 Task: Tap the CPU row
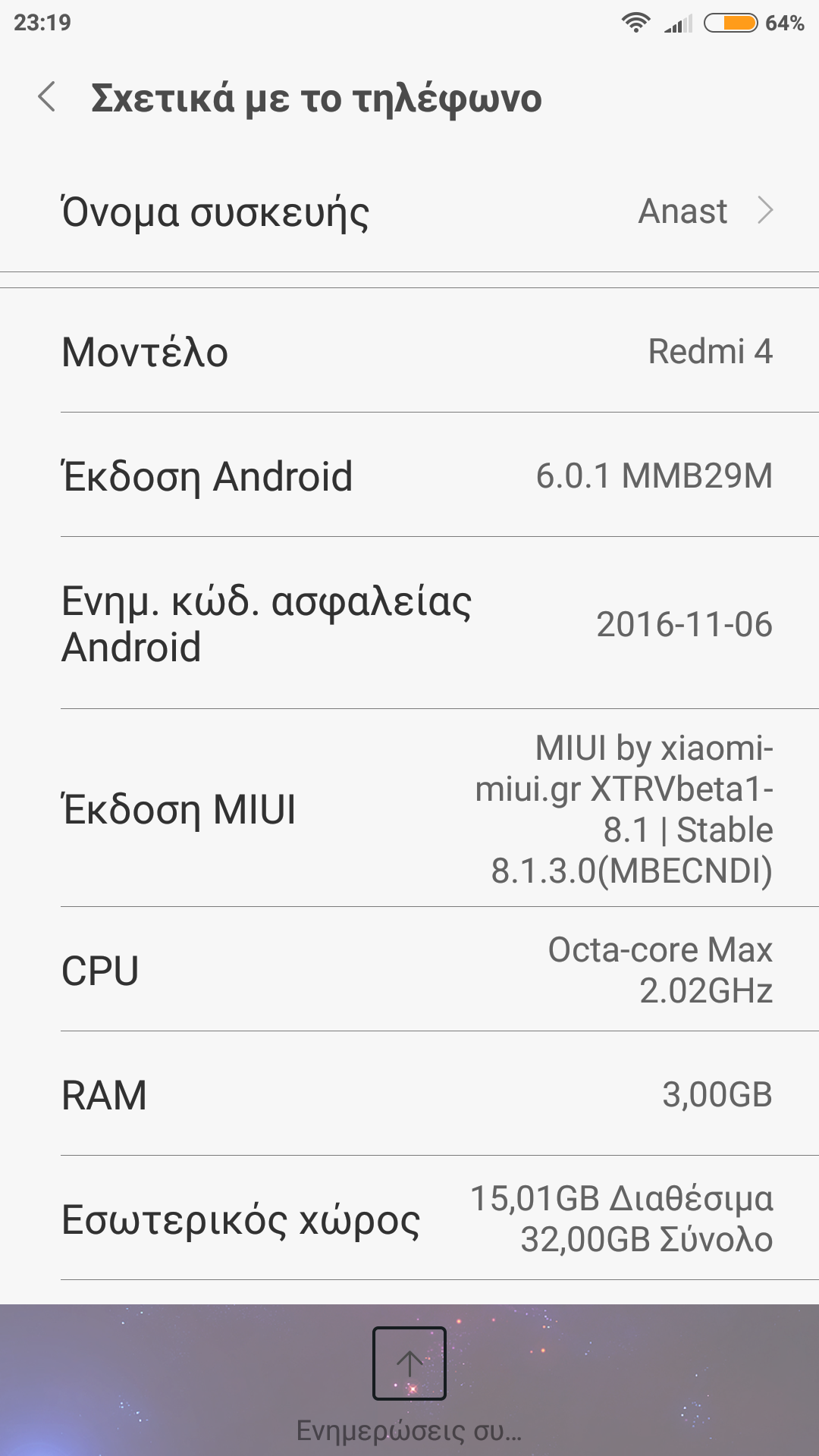point(409,970)
